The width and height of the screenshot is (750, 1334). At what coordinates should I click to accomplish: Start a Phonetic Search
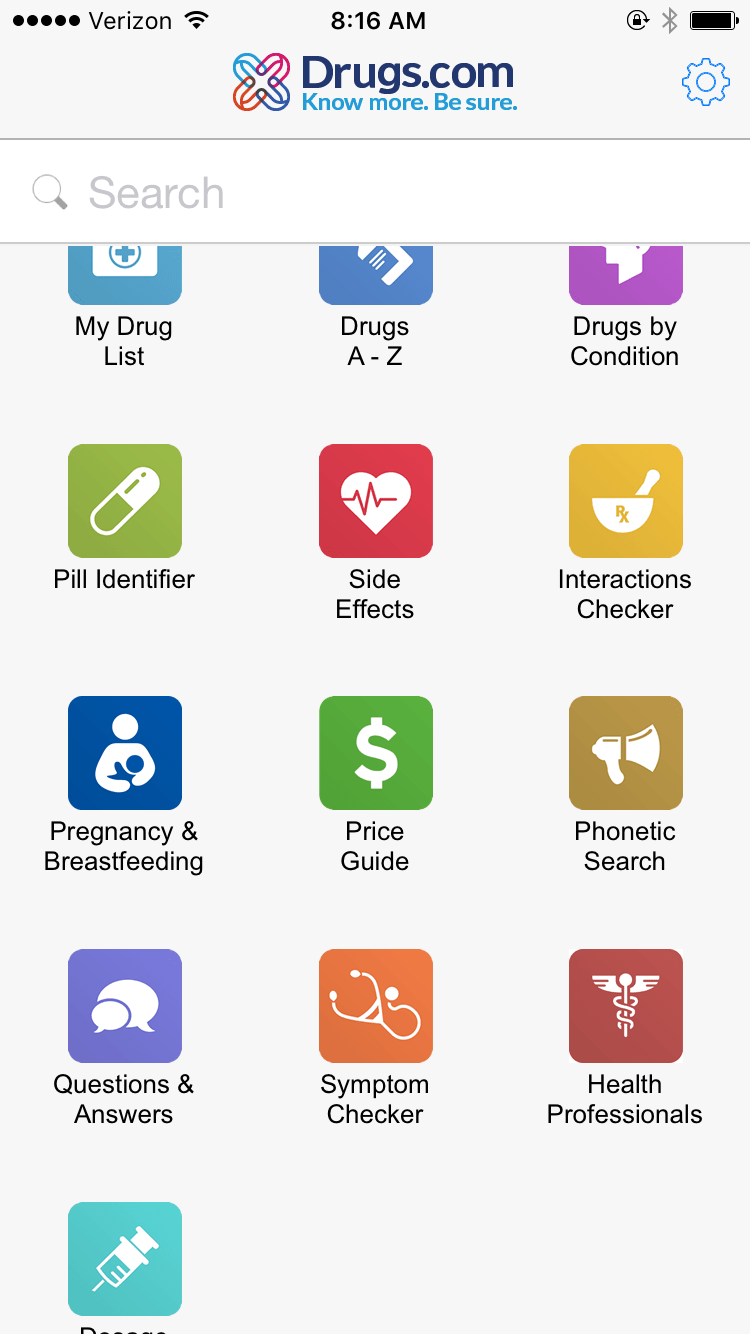[625, 753]
